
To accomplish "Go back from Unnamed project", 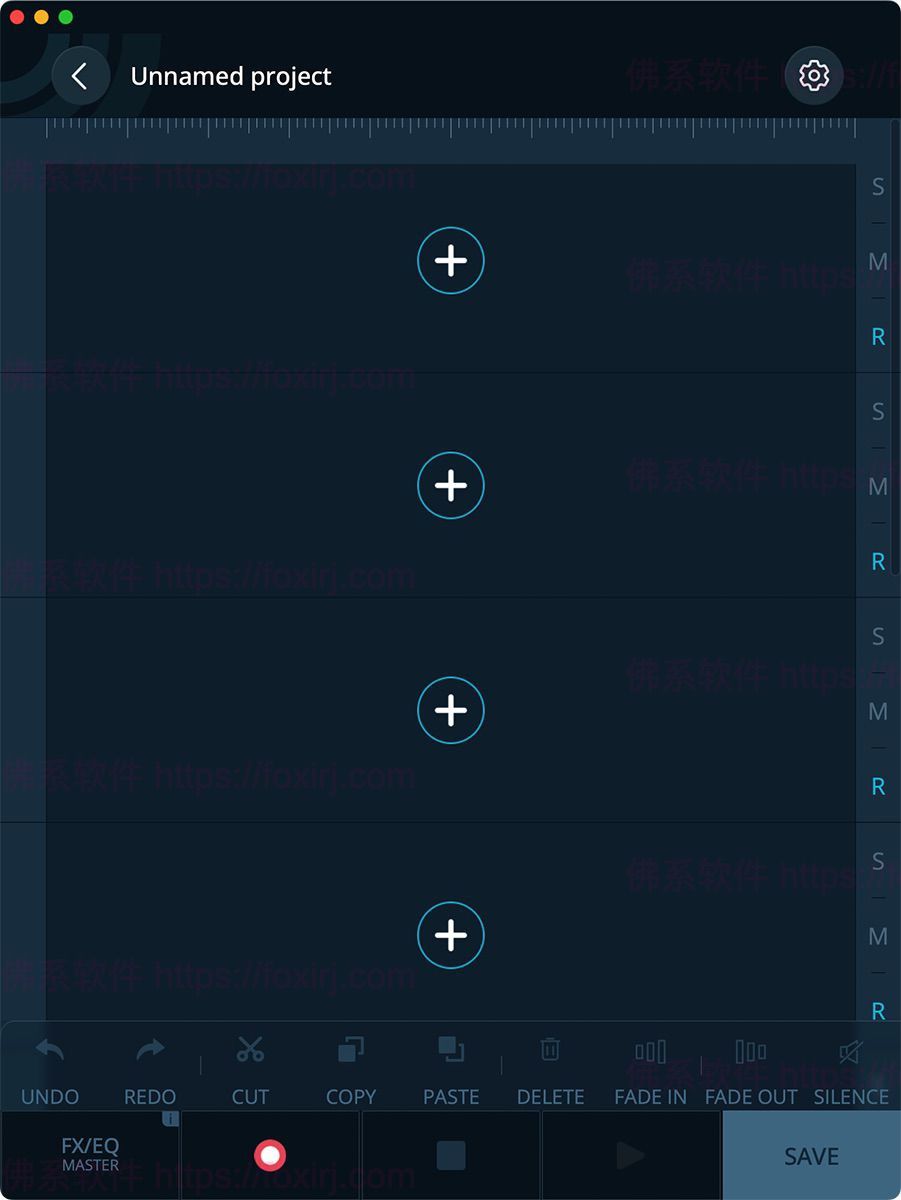I will (80, 76).
